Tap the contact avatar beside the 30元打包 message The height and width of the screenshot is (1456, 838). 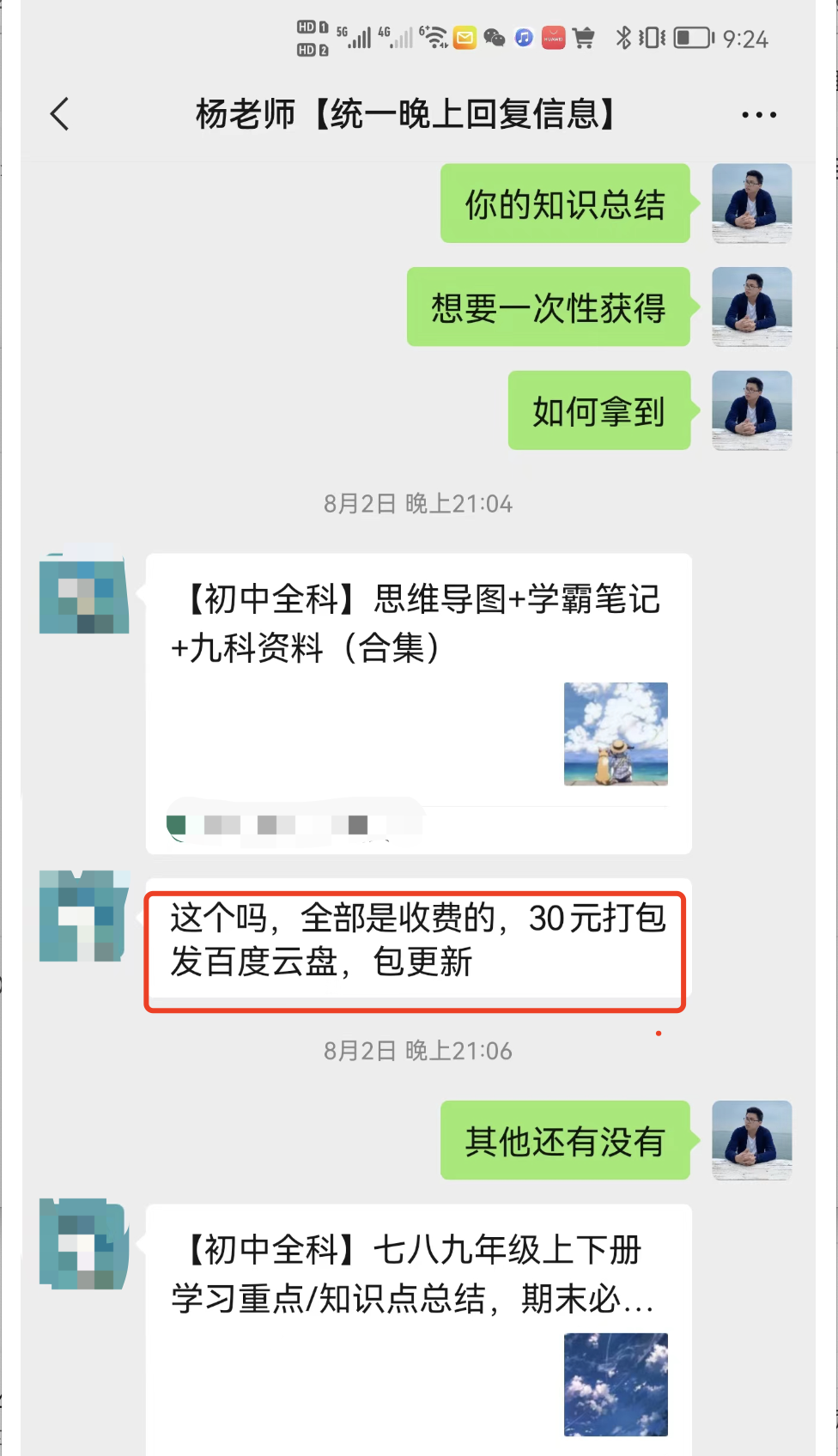pyautogui.click(x=83, y=915)
